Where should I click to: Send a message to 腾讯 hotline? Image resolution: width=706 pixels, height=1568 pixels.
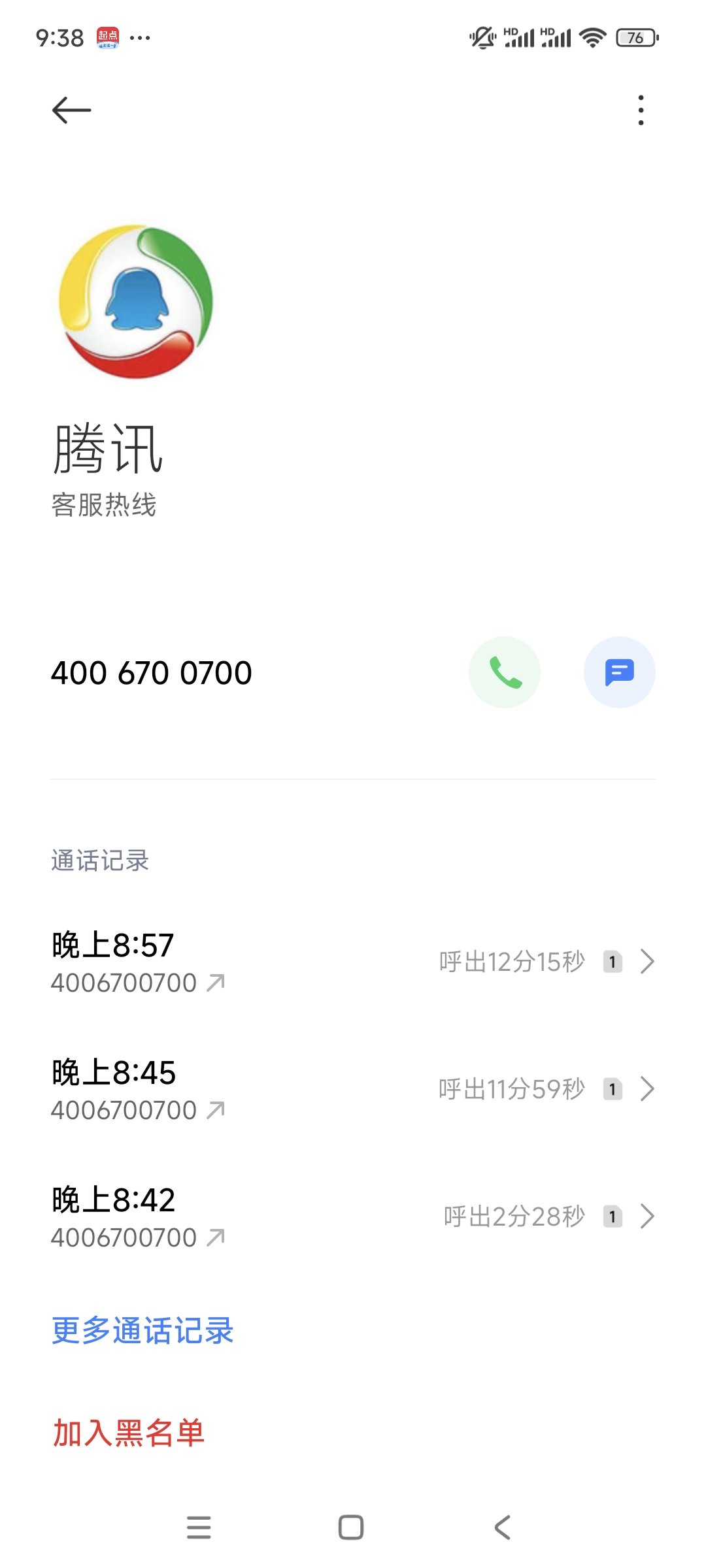(619, 672)
